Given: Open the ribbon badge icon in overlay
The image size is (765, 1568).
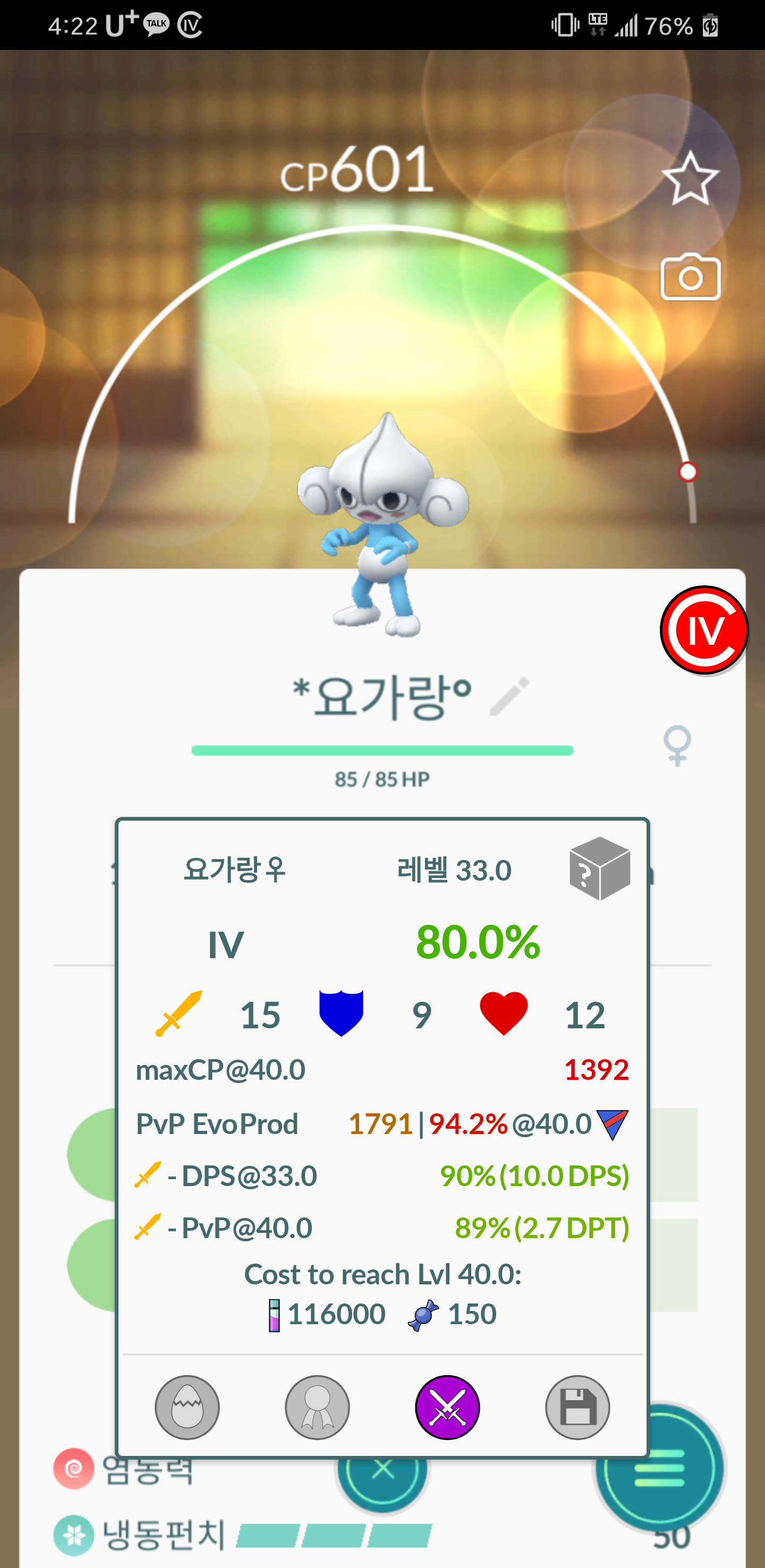Looking at the screenshot, I should pos(317,1407).
